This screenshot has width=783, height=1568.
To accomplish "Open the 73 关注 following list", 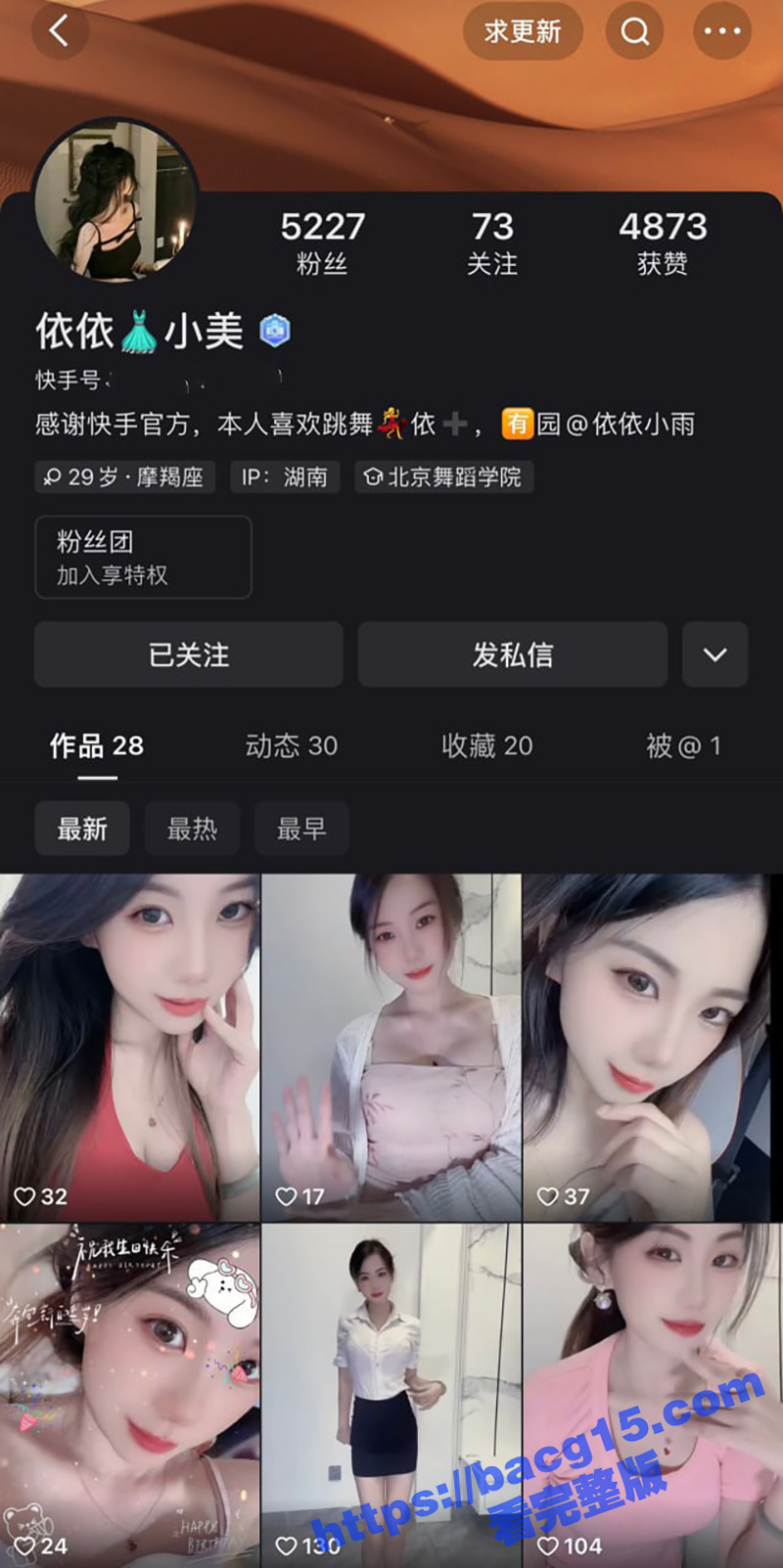I will coord(491,243).
